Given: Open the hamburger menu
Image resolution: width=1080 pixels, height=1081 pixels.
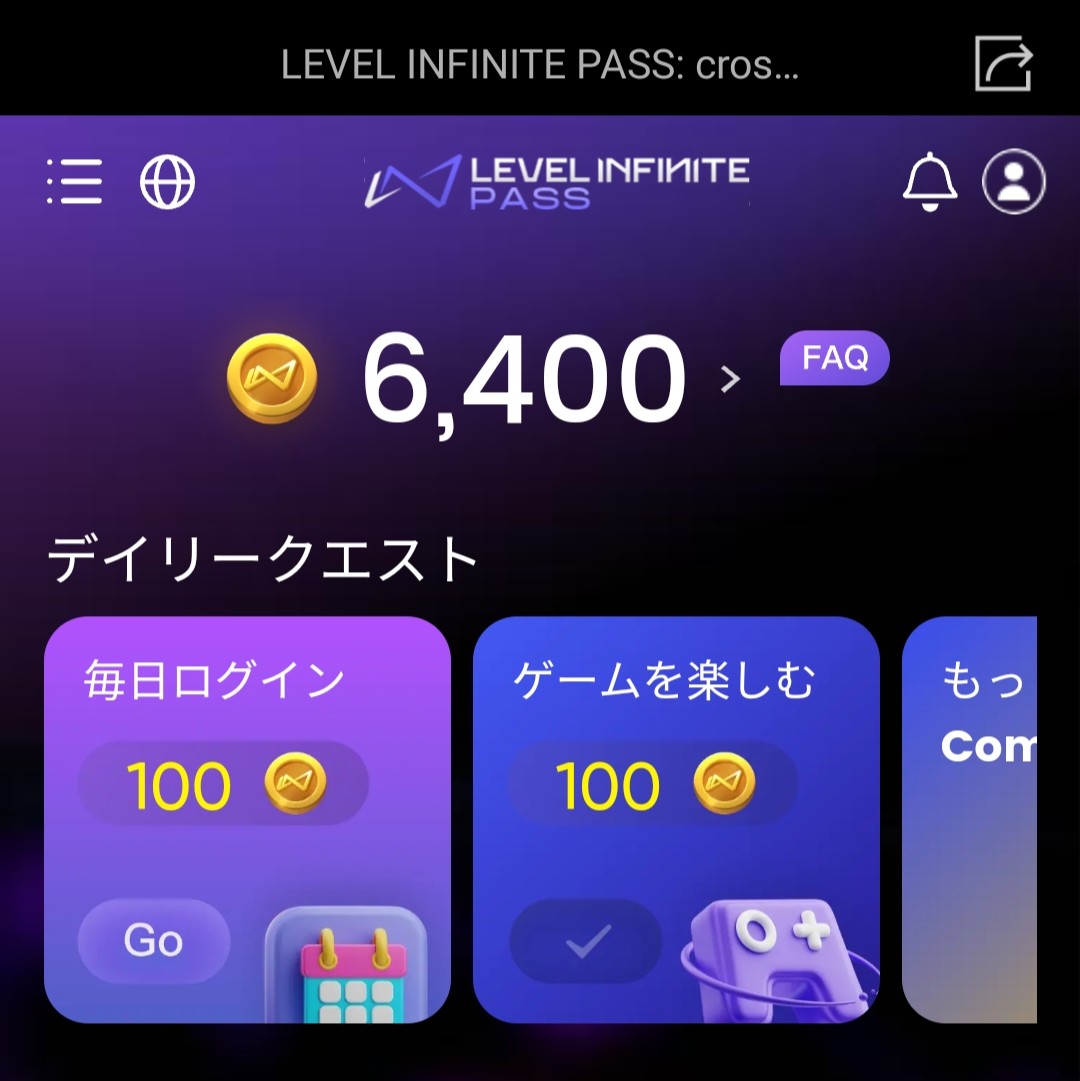Looking at the screenshot, I should point(75,182).
